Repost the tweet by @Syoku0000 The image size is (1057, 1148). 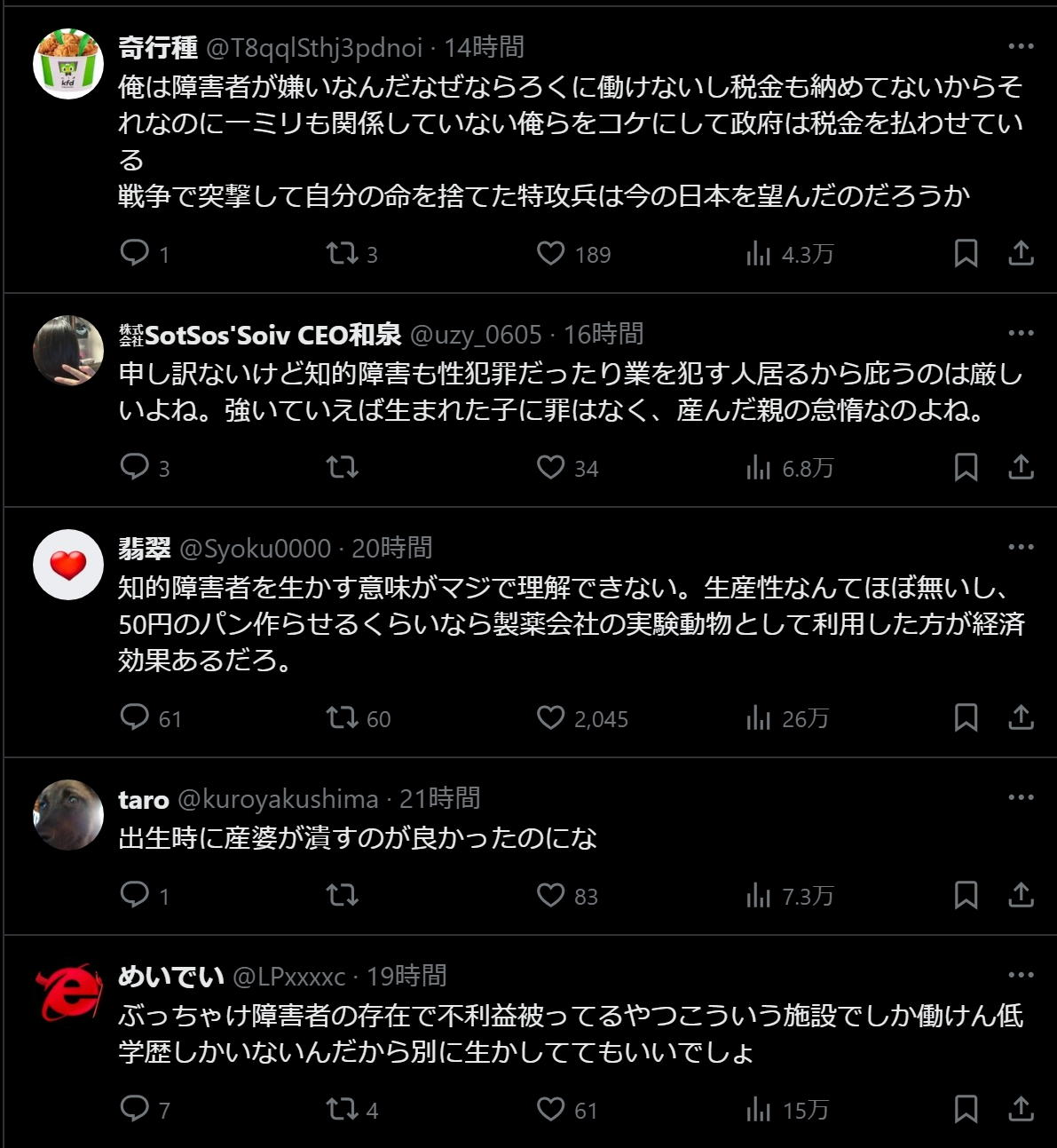pyautogui.click(x=342, y=717)
